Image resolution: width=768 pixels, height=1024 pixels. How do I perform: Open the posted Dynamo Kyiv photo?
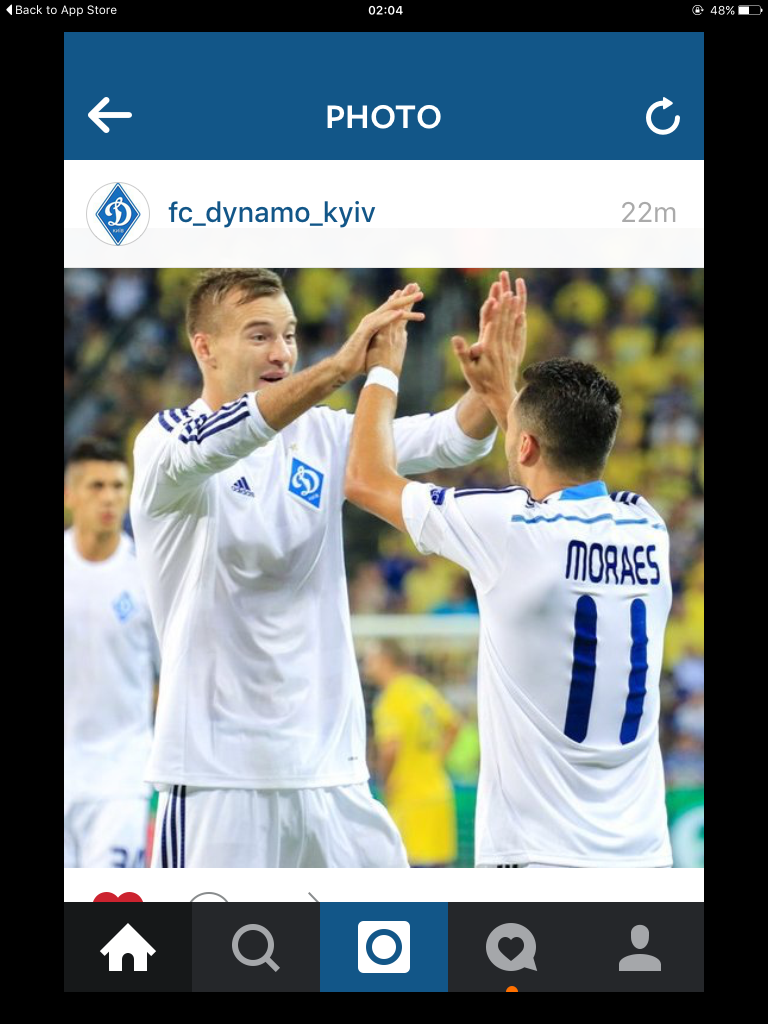pos(384,567)
